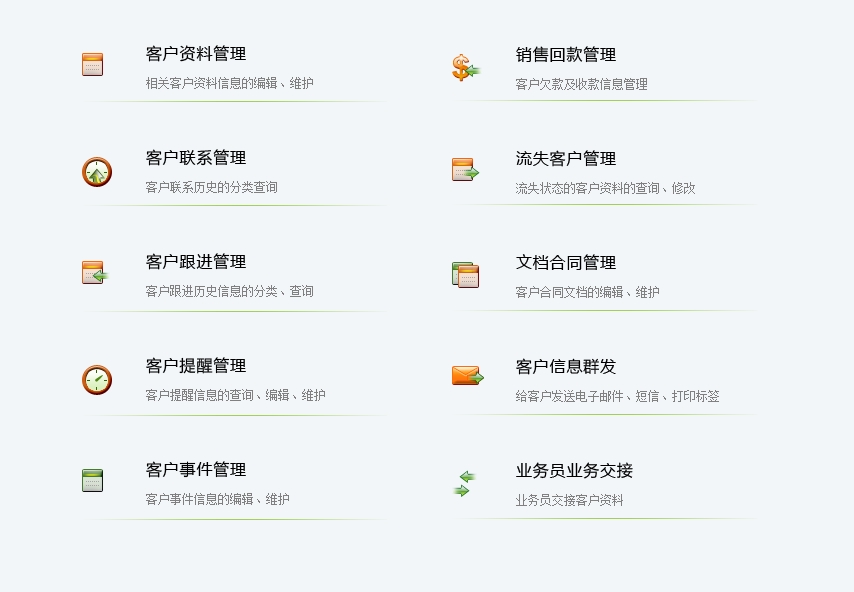Image resolution: width=854 pixels, height=592 pixels.
Task: Open 客户资料管理 module
Action: coord(195,54)
